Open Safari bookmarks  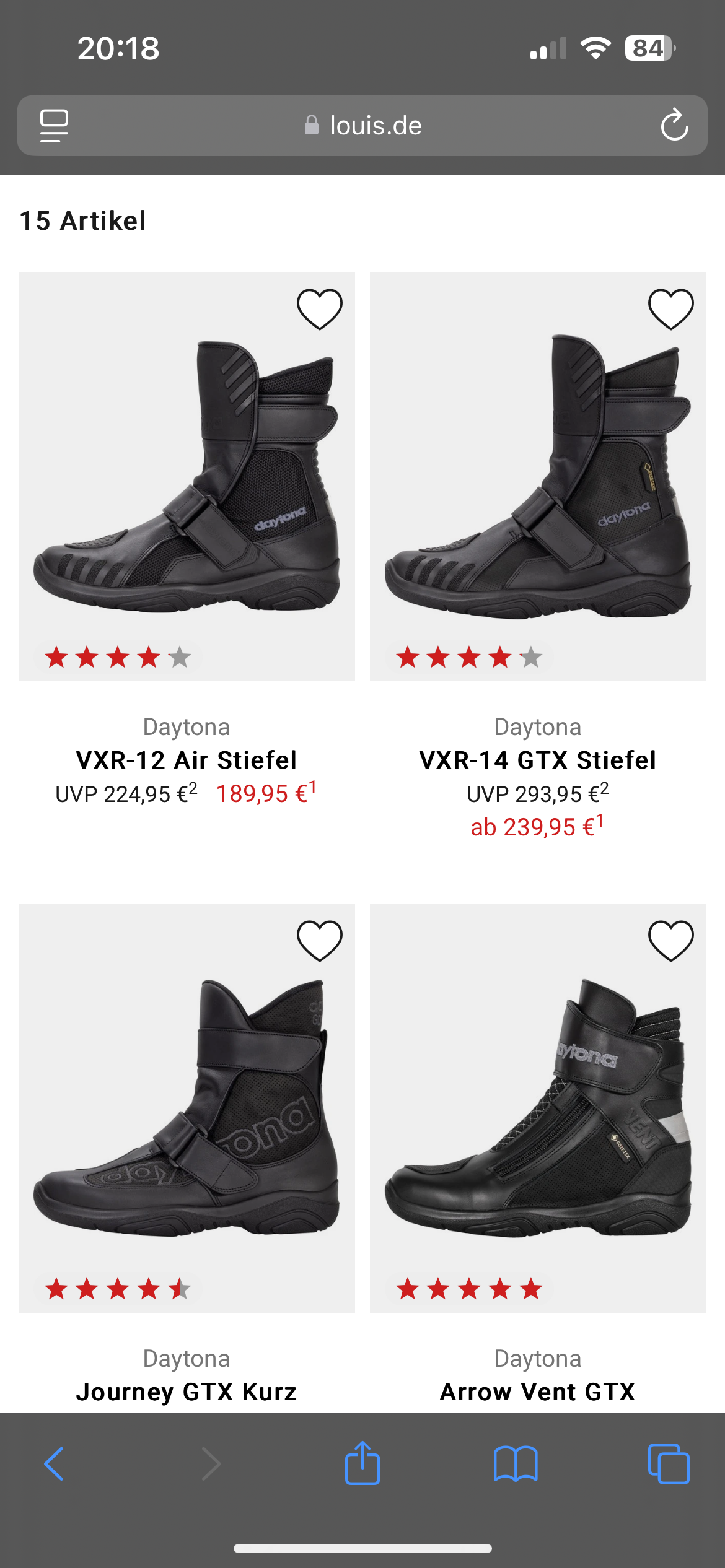[516, 1464]
